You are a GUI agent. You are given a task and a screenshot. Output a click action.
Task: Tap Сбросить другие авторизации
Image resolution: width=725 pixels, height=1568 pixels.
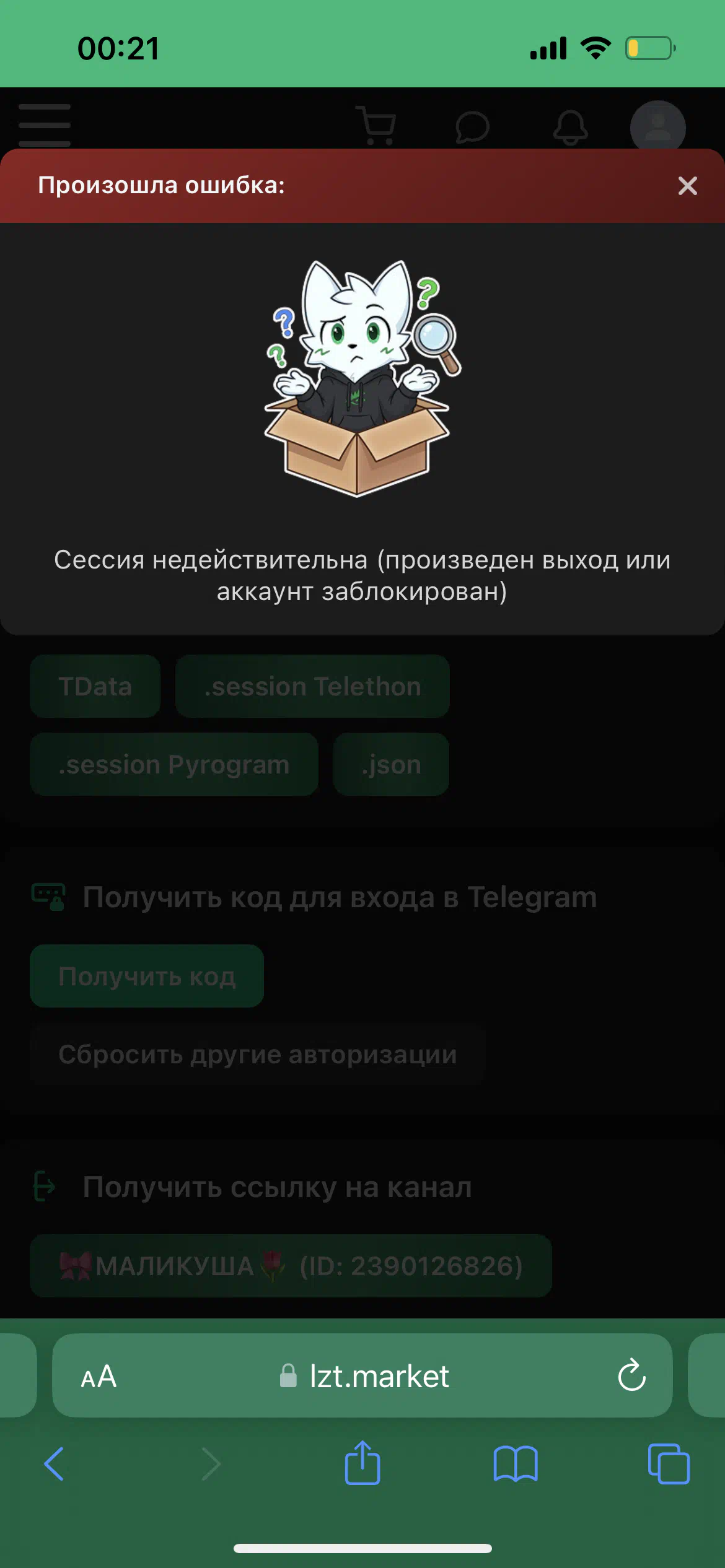257,1054
